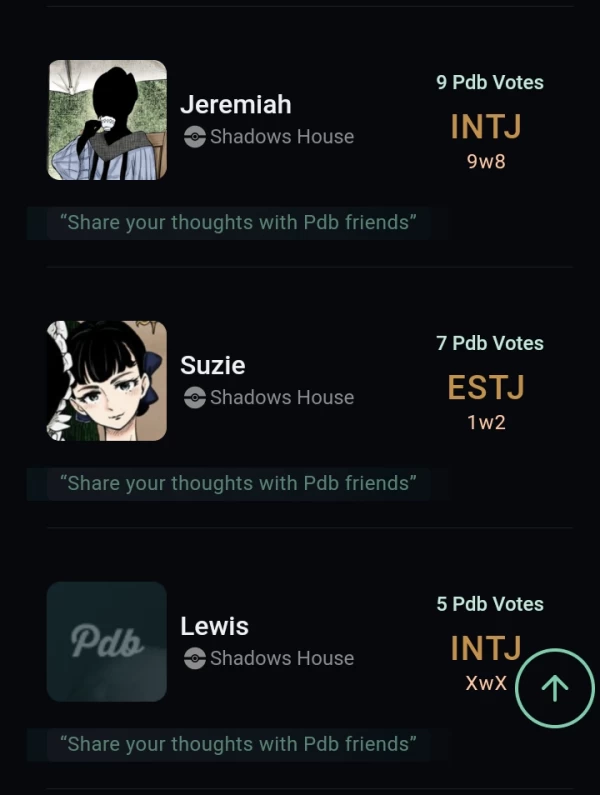
Task: Open Jeremiah's character profile
Action: [x=236, y=104]
